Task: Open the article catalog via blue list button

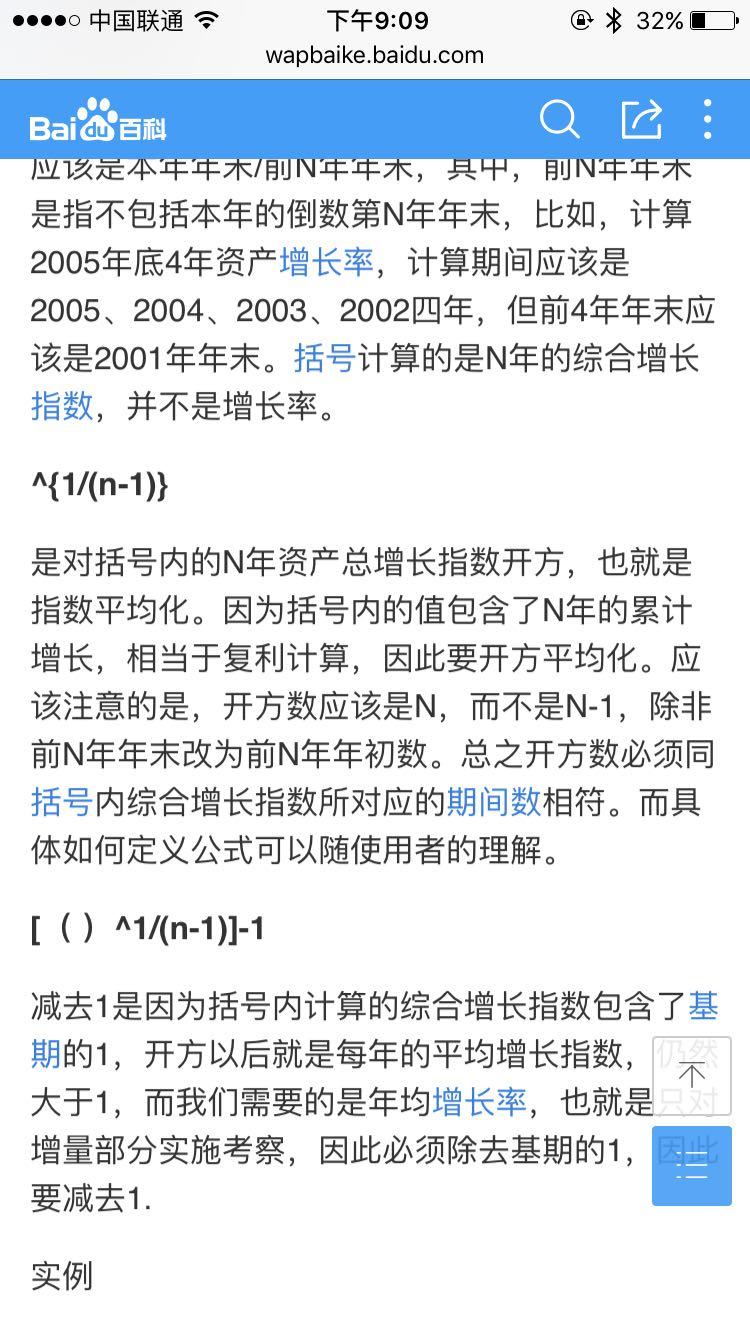Action: point(690,1166)
